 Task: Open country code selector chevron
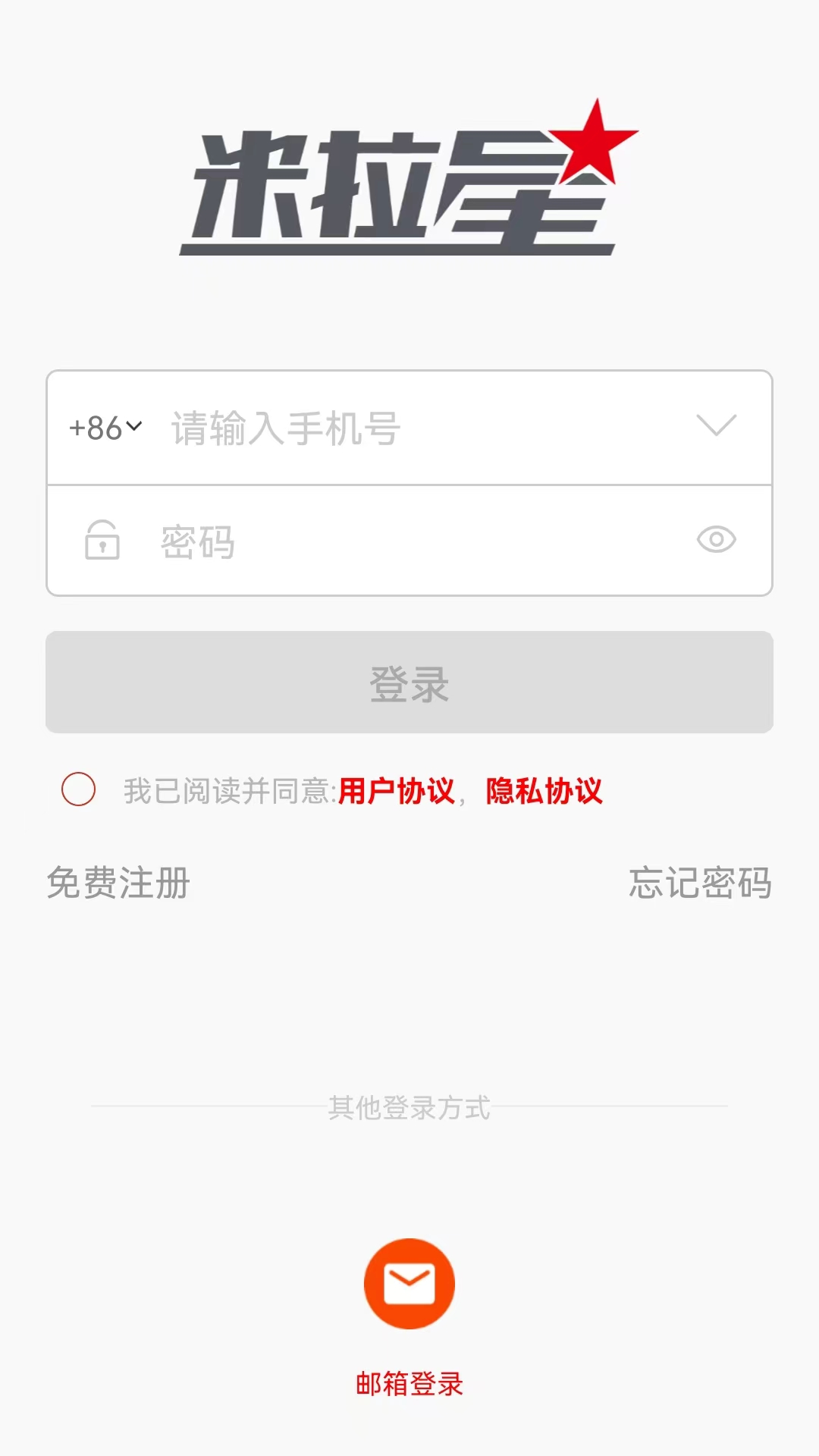133,427
